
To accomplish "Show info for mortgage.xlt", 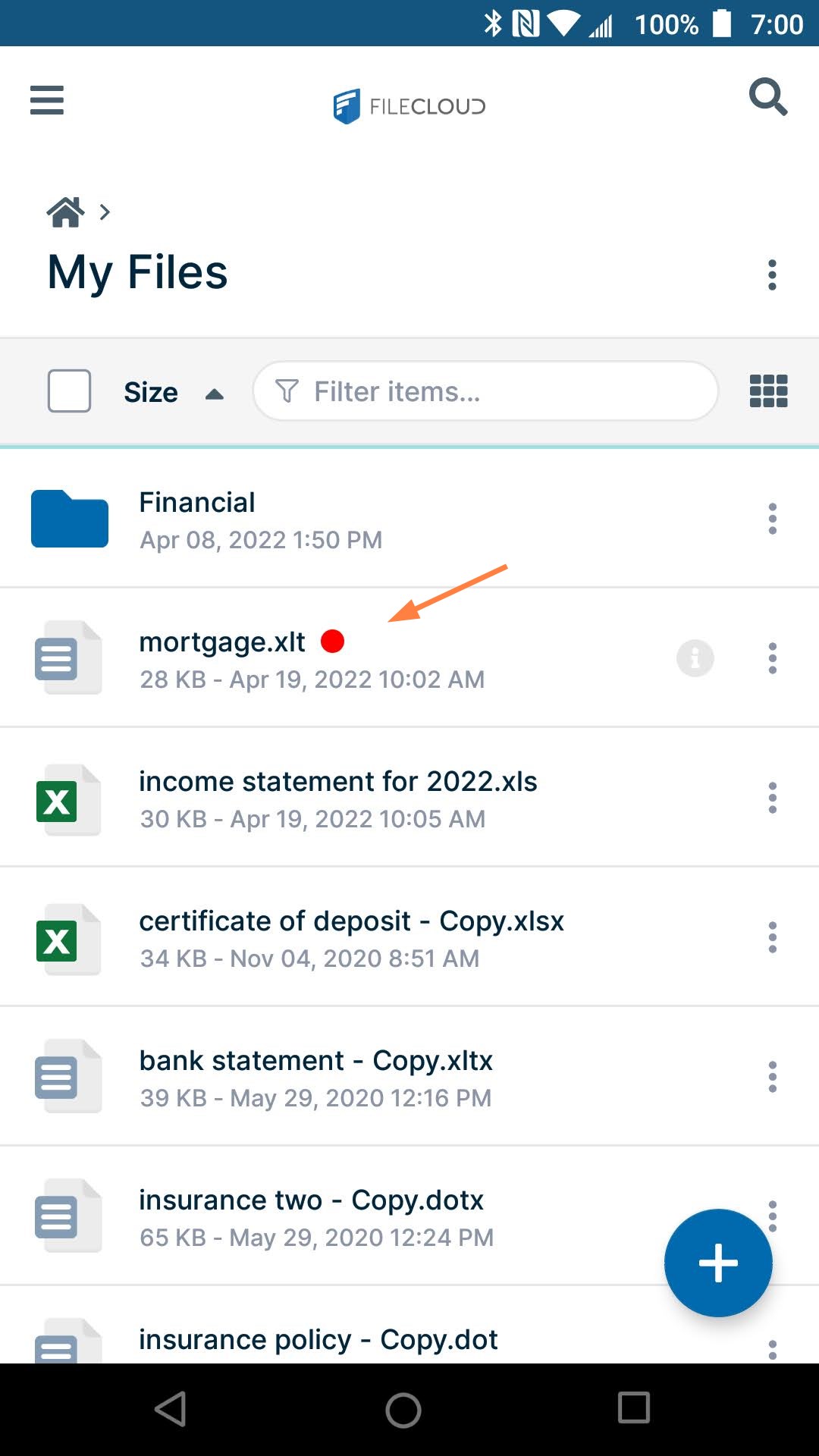I will tap(695, 658).
